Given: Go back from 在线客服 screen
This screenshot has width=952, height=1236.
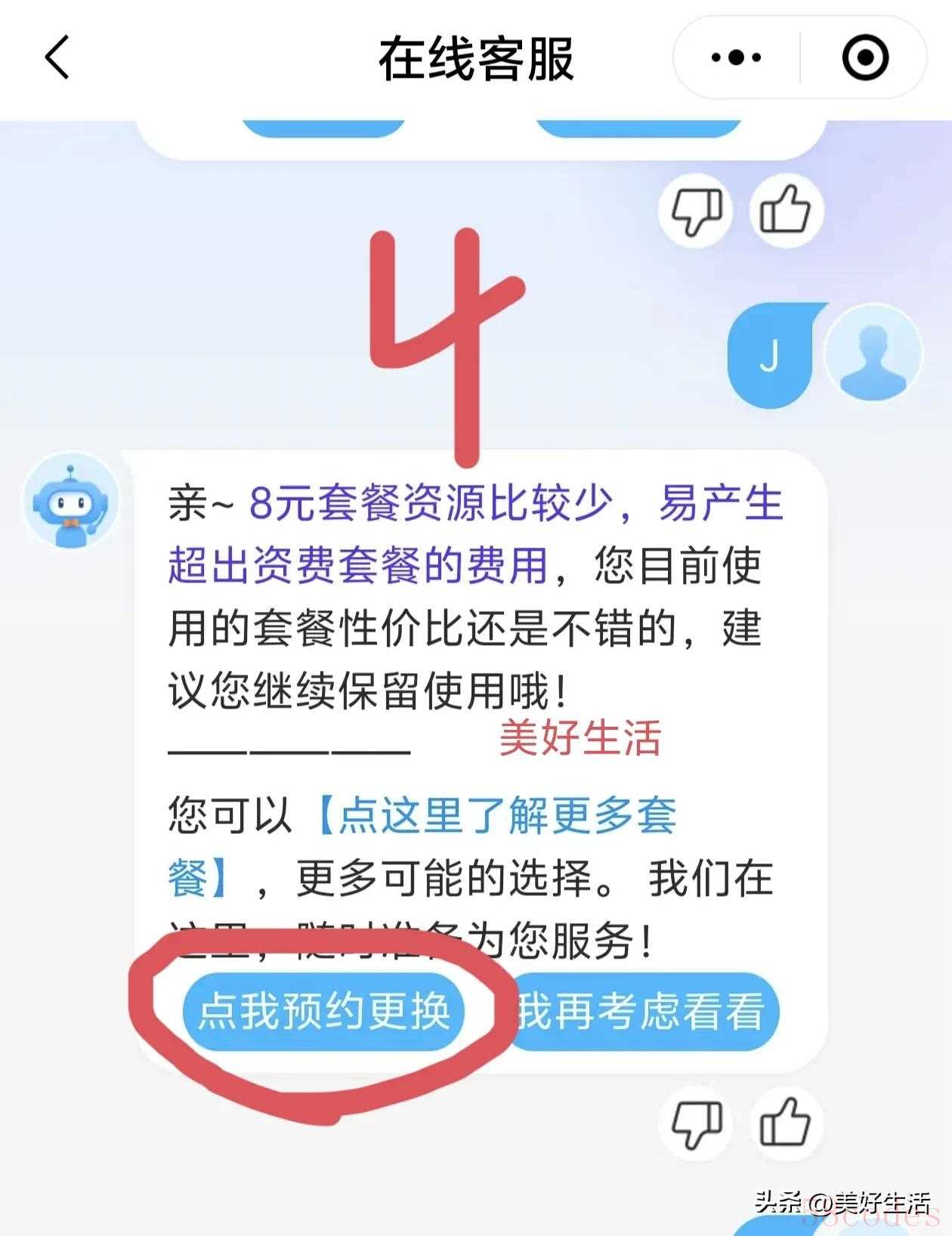Looking at the screenshot, I should 57,57.
